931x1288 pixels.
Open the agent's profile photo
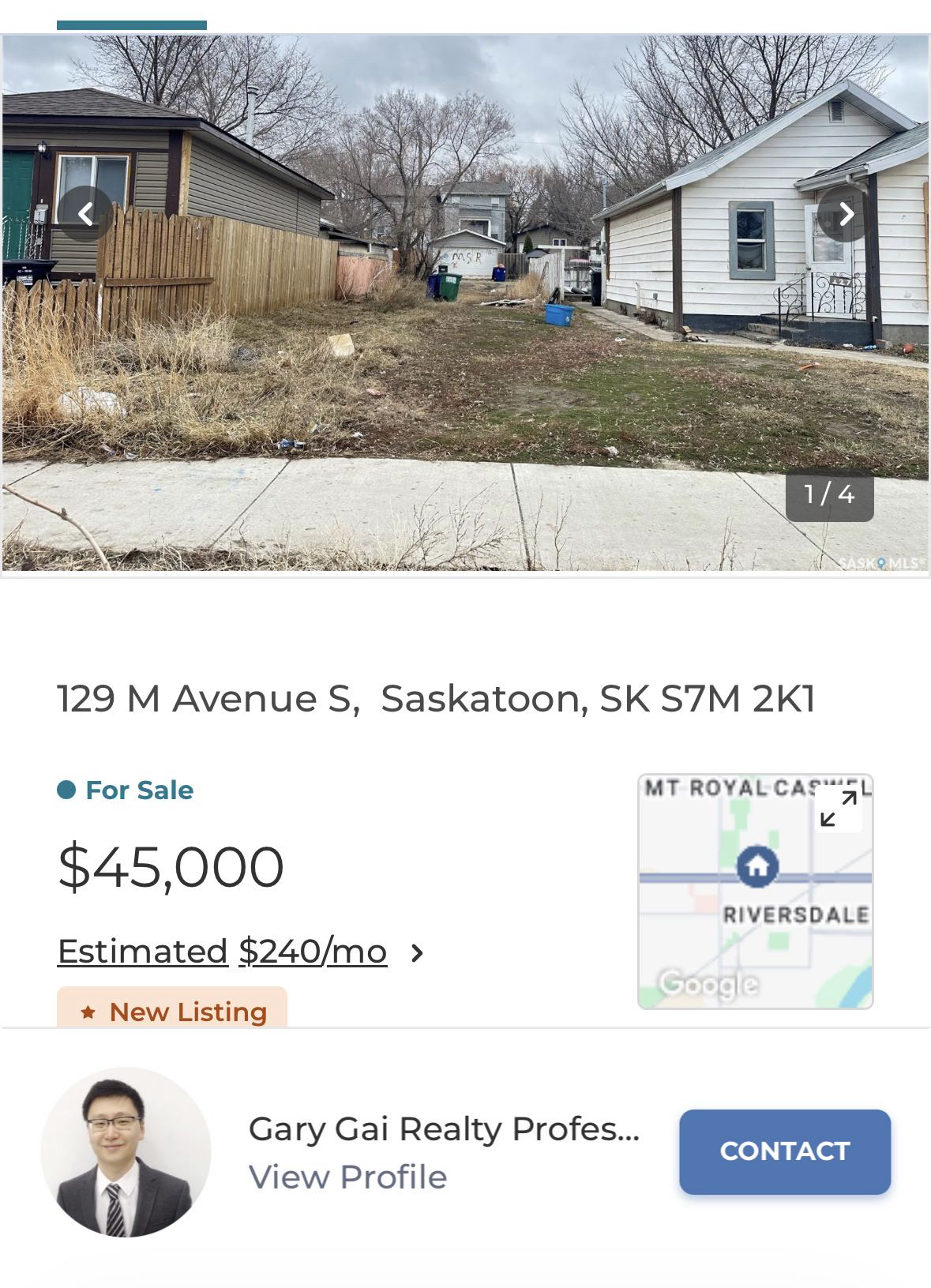126,1151
